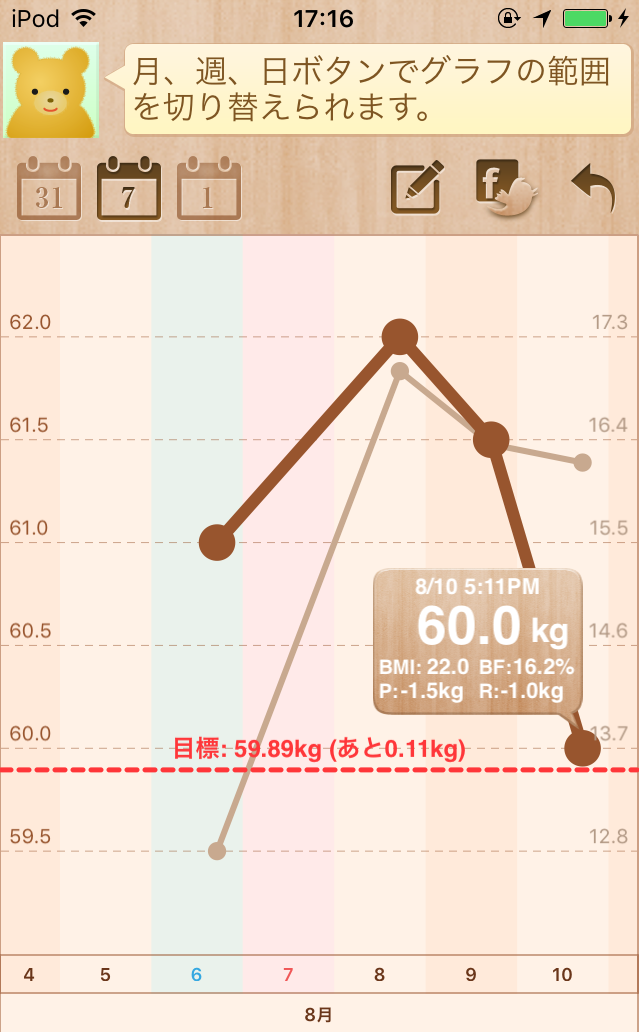Share results via Facebook and Twitter icon

coord(506,188)
